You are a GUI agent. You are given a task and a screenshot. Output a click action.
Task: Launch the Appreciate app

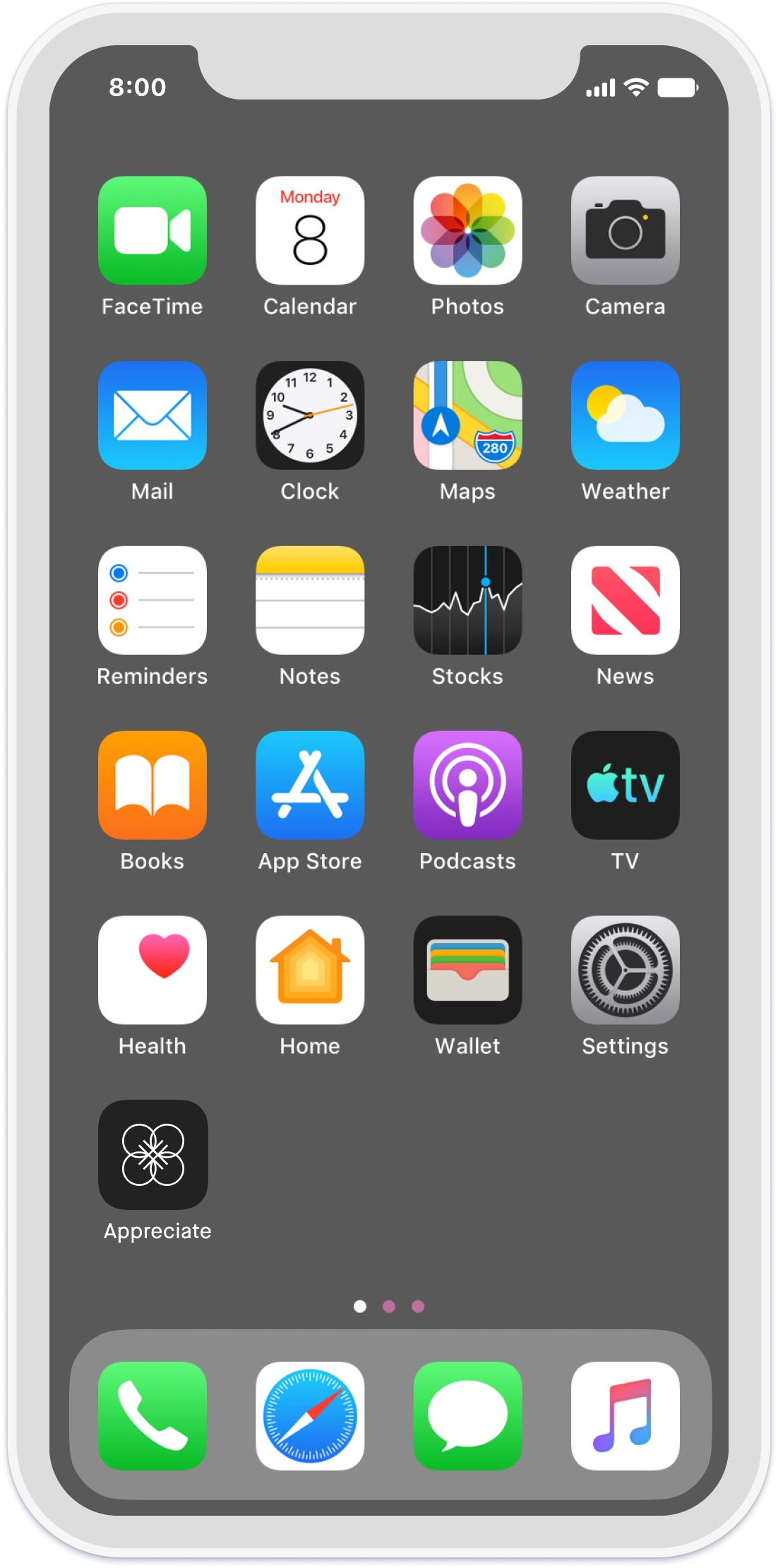pos(153,1155)
